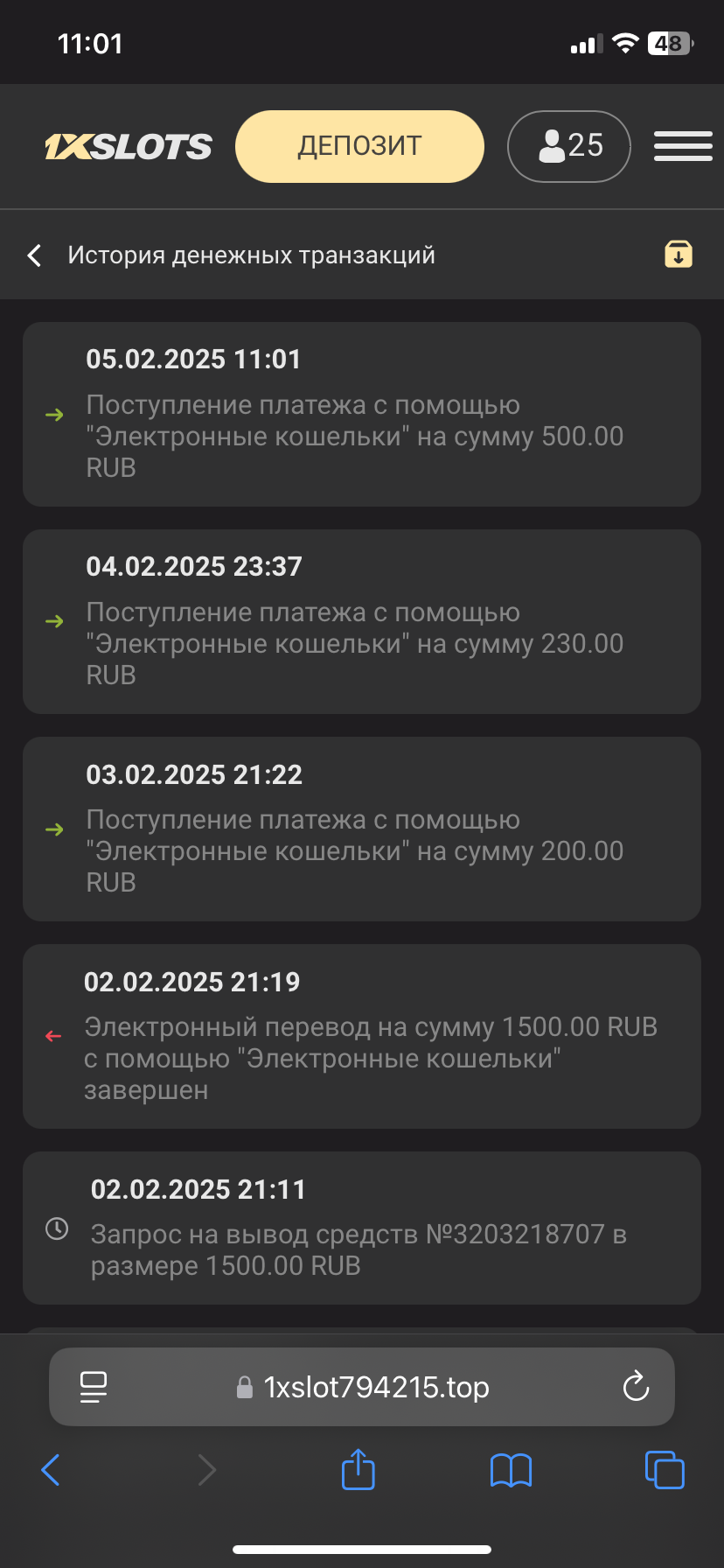Share this page via Safari share icon
The width and height of the screenshot is (724, 1568).
pyautogui.click(x=358, y=1469)
